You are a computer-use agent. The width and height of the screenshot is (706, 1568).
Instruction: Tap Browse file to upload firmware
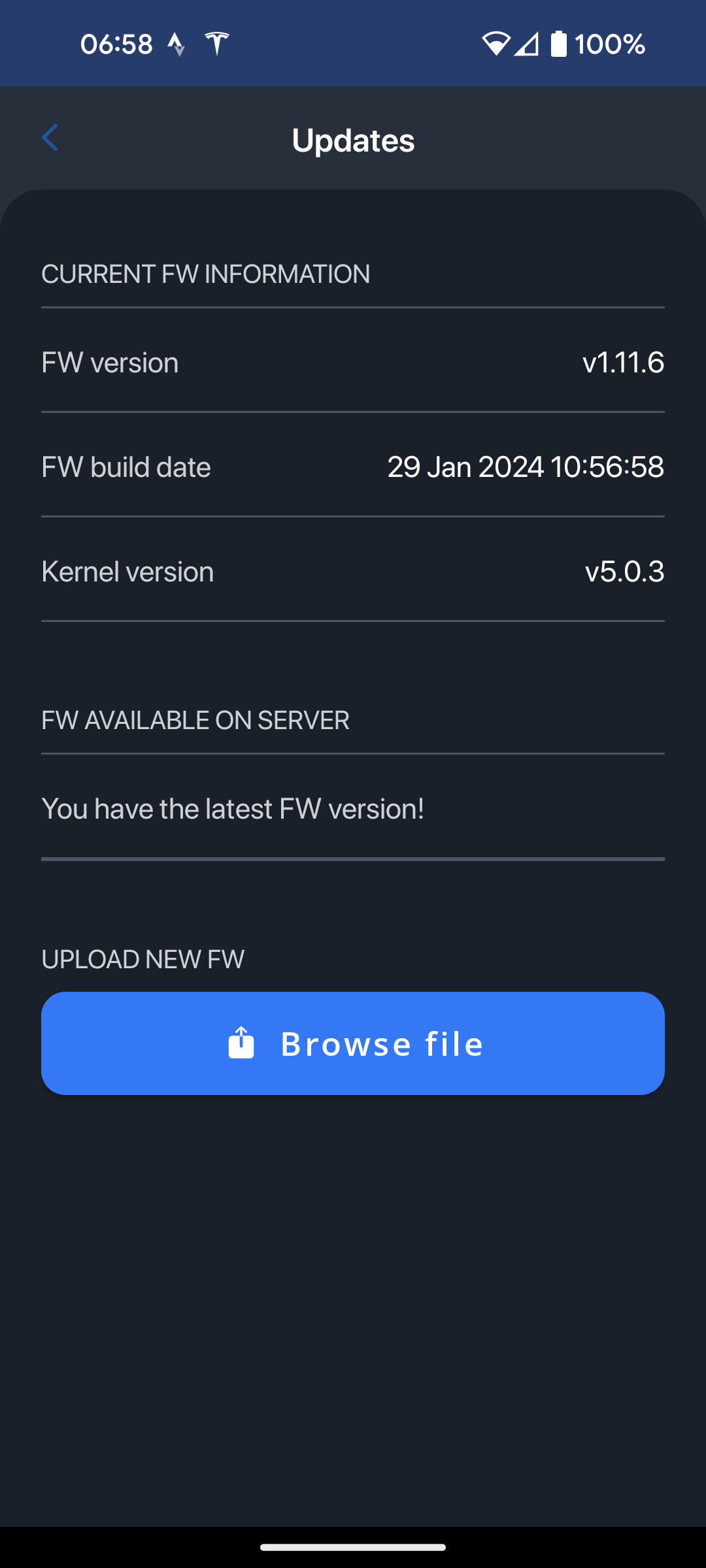[x=353, y=1043]
